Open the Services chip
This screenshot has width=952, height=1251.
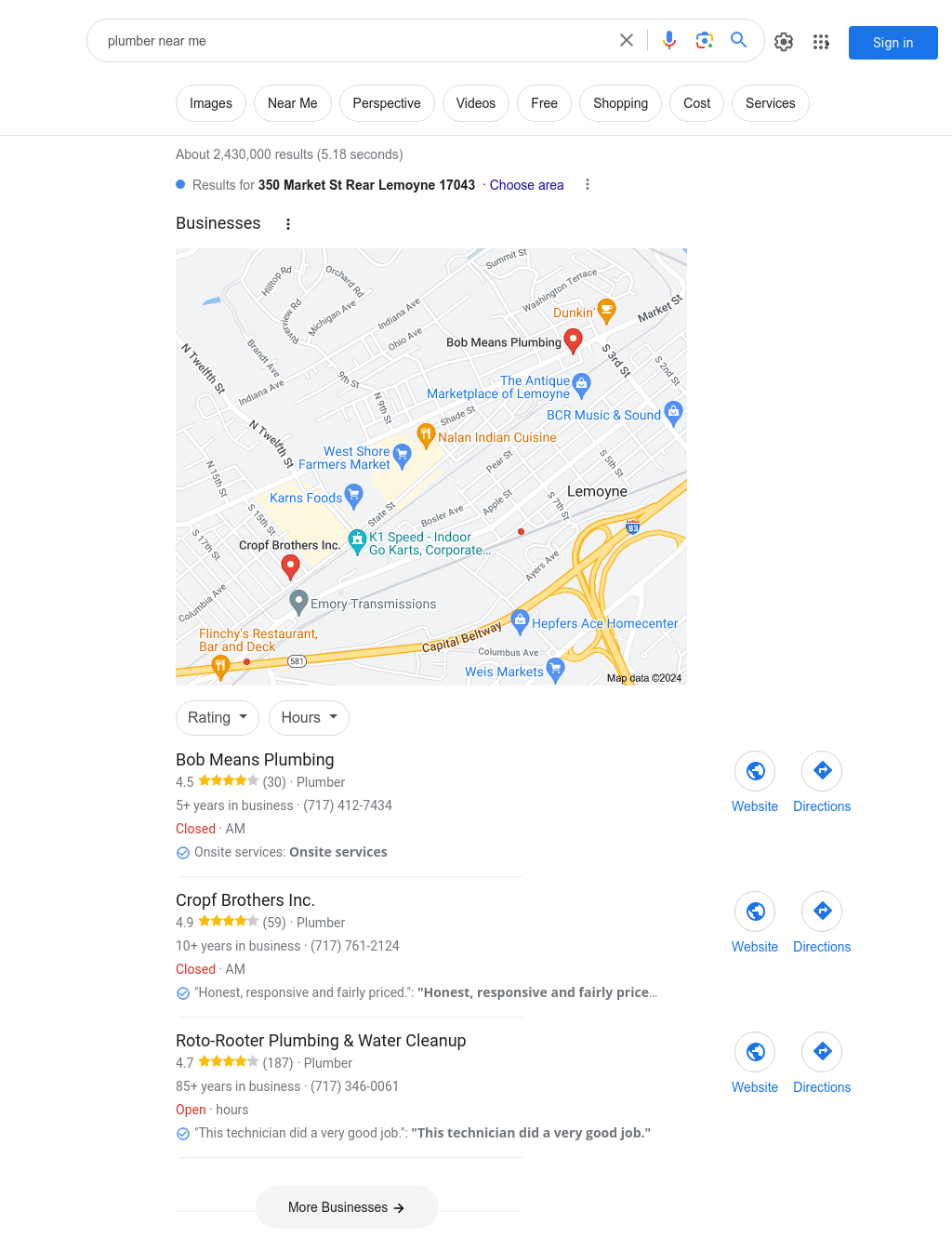[x=770, y=103]
